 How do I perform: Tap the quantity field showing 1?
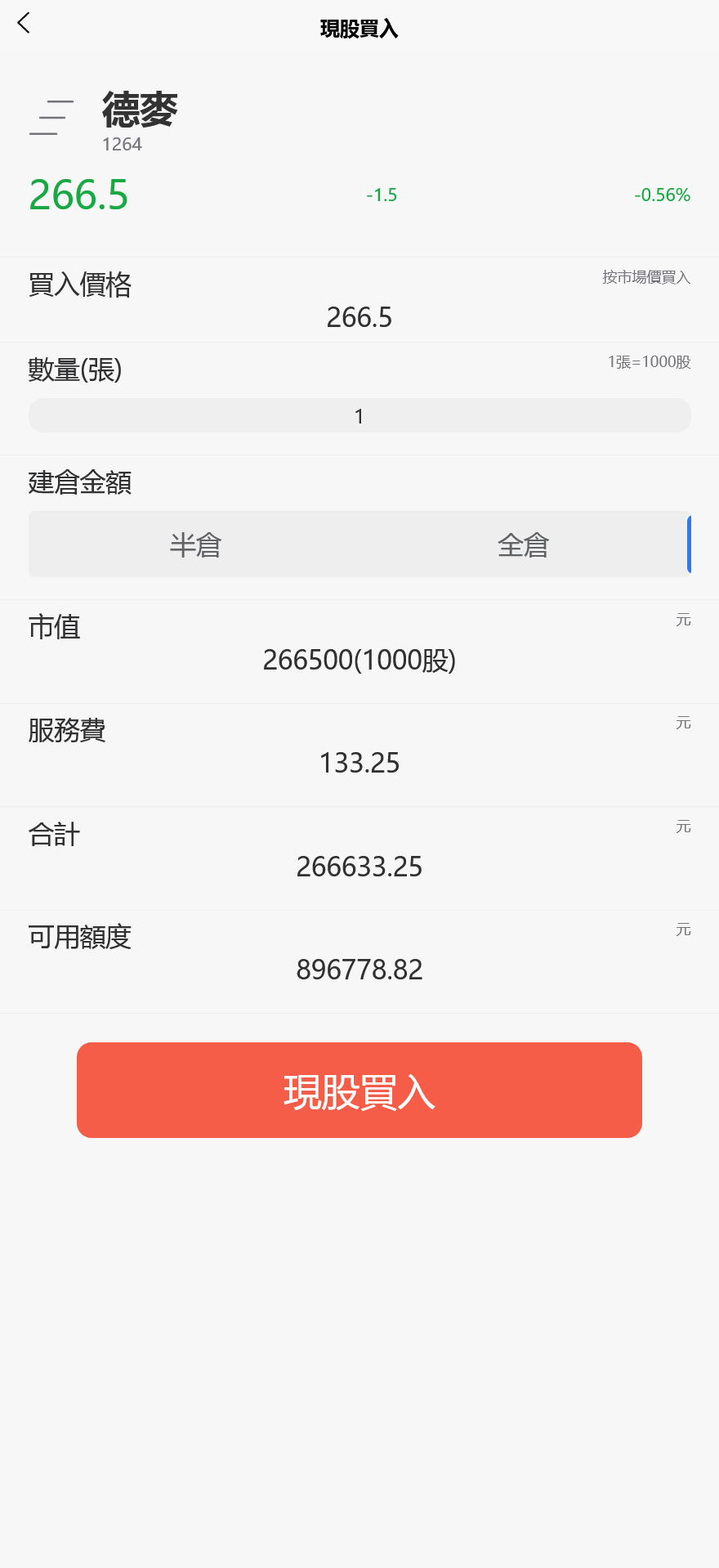point(359,415)
